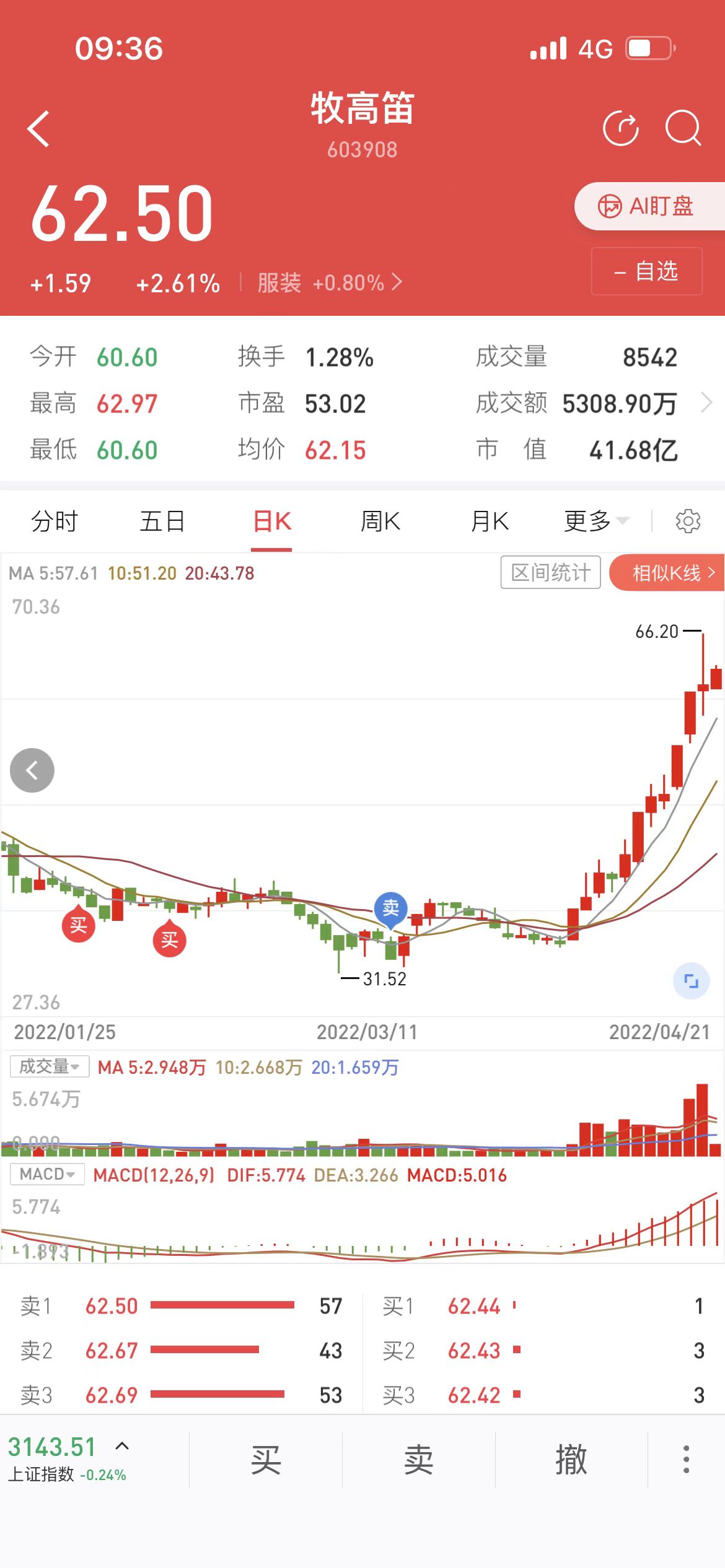Switch to the 月K chart tab

pyautogui.click(x=490, y=521)
